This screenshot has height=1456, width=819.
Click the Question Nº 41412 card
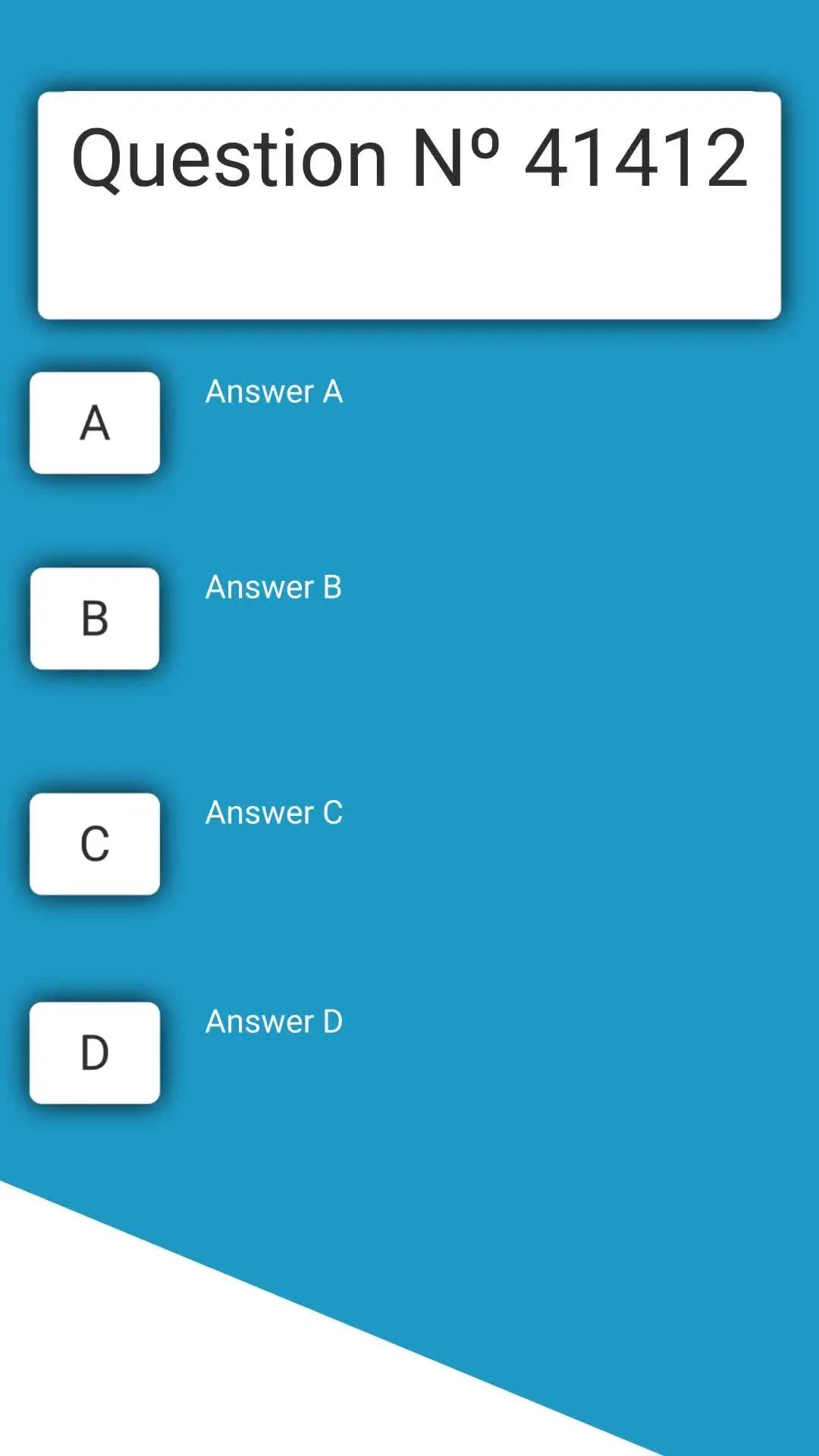coord(409,205)
